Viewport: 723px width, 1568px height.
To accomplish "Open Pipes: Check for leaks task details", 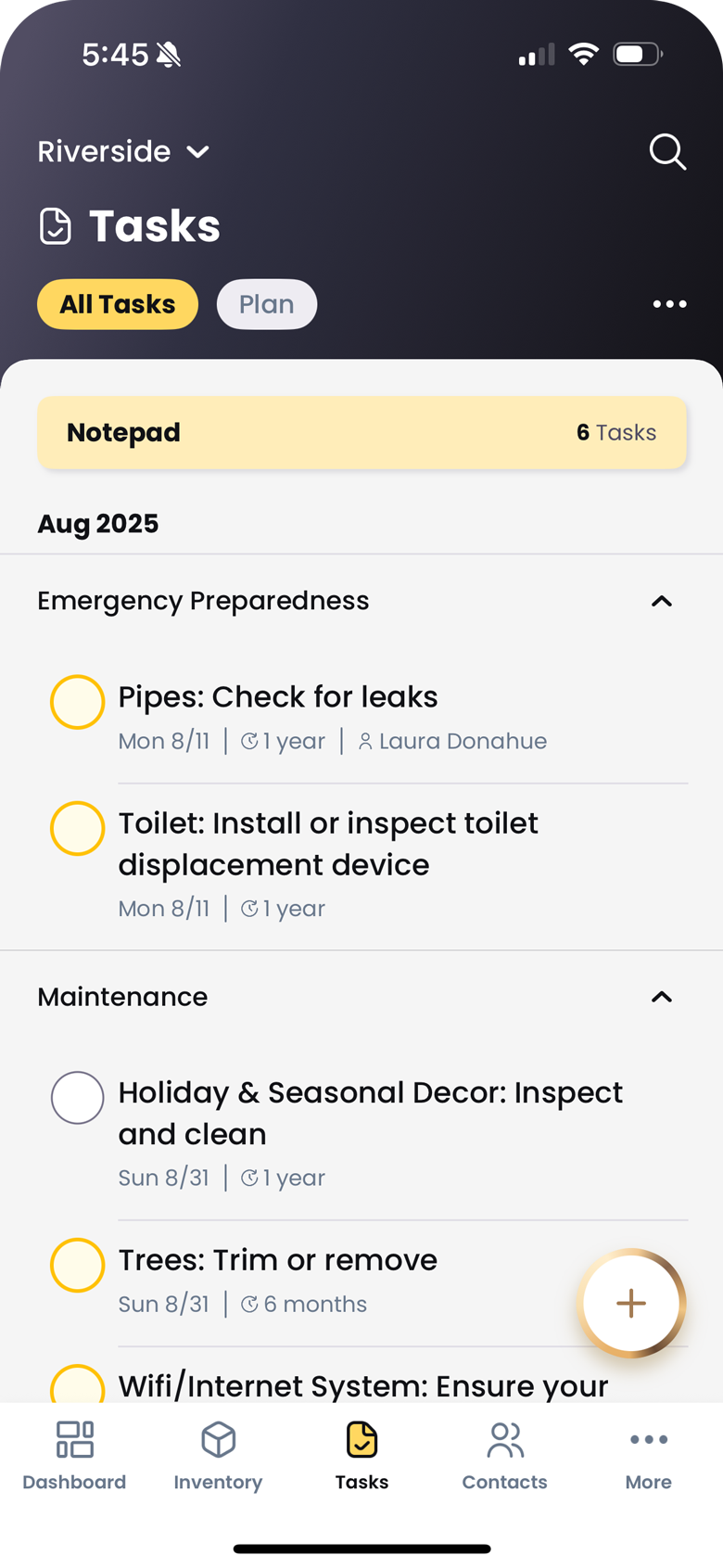I will 278,697.
